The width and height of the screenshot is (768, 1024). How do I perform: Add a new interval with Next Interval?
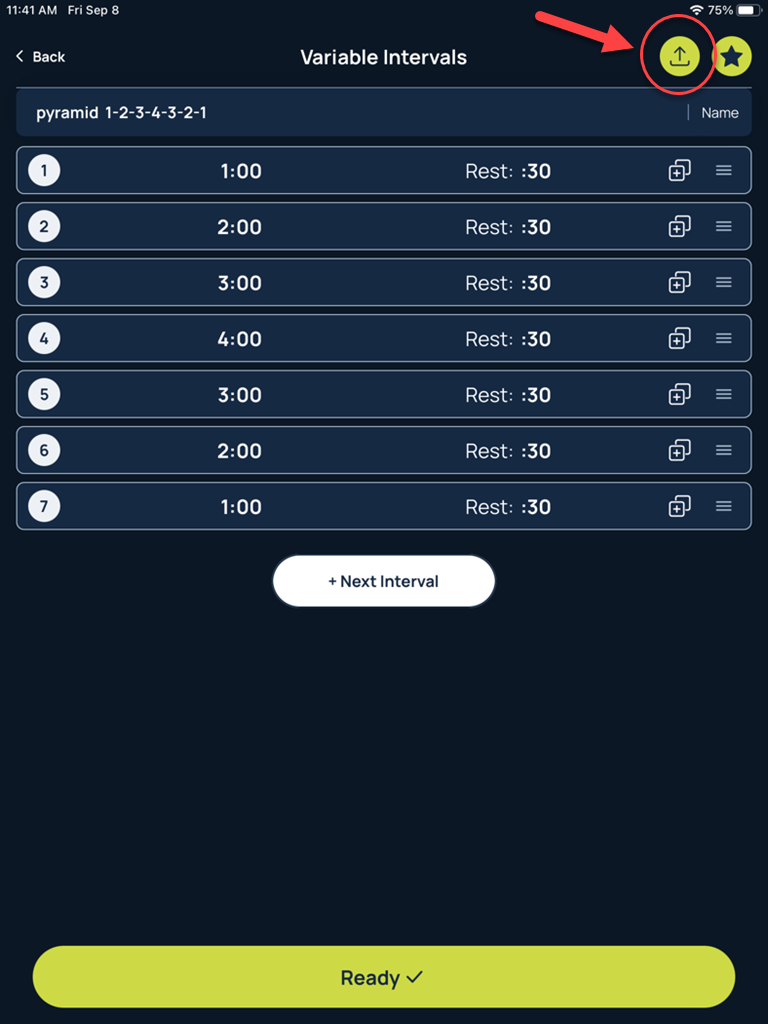tap(384, 581)
